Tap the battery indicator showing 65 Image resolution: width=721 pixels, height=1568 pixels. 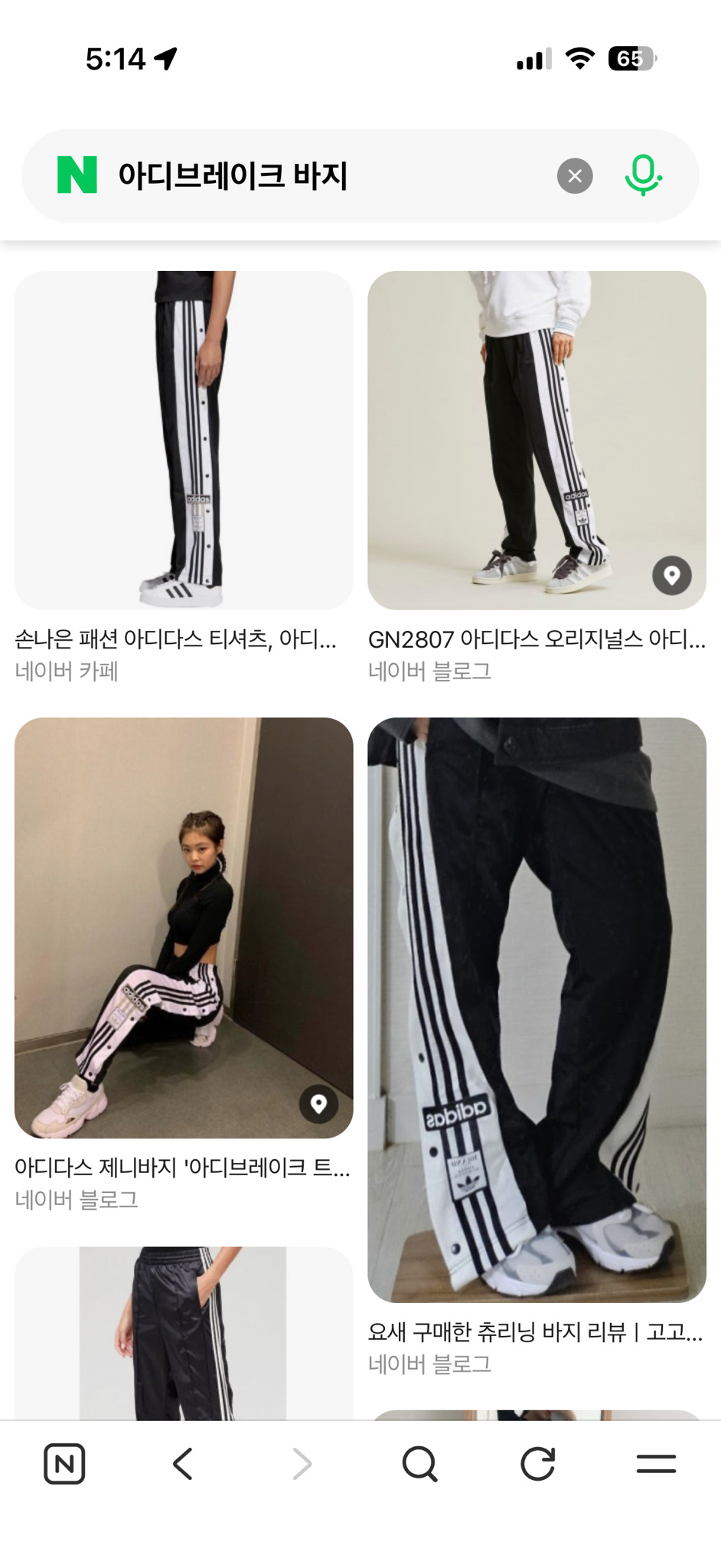(632, 57)
